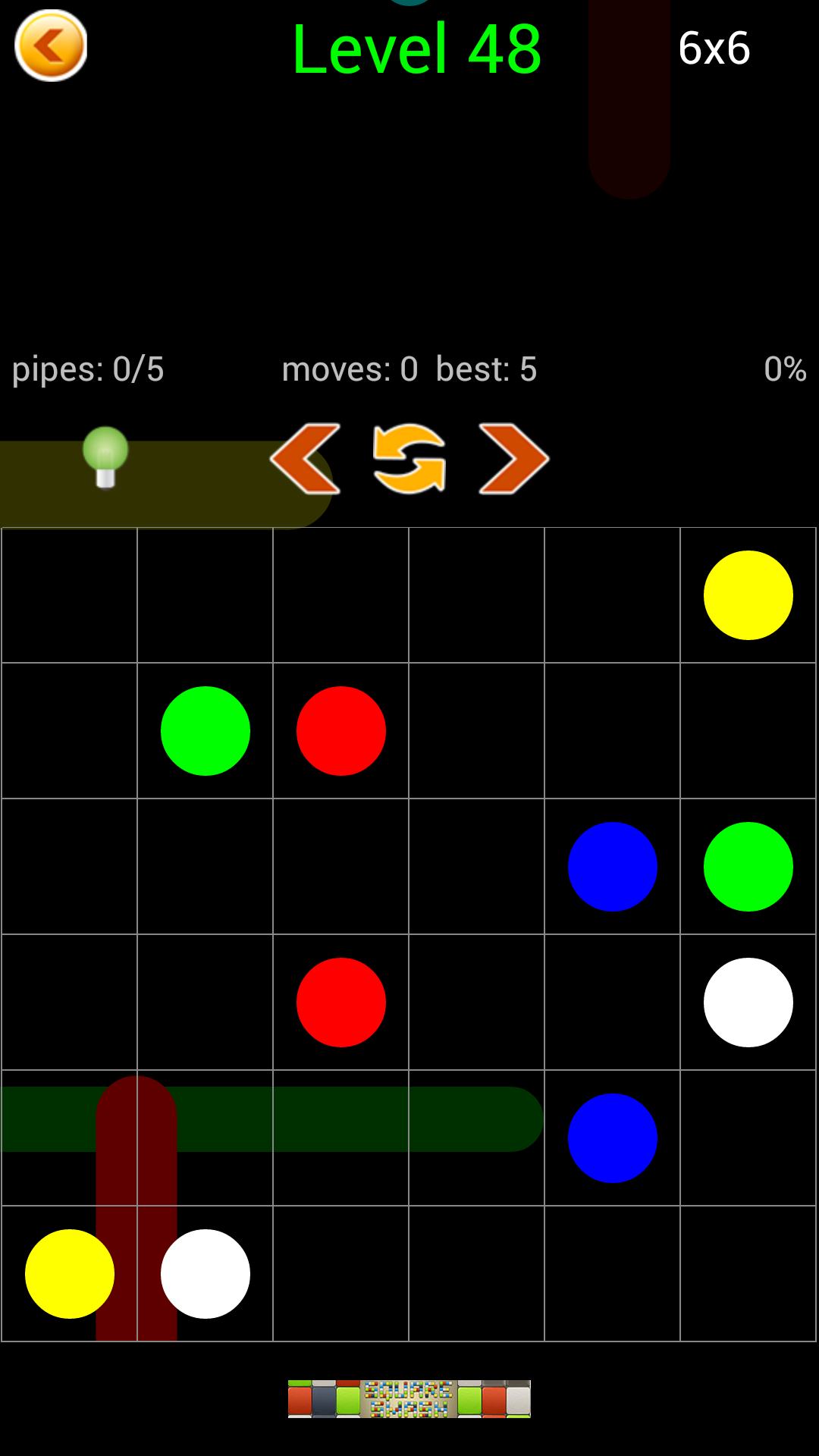
Task: Restart the current level
Action: (409, 459)
